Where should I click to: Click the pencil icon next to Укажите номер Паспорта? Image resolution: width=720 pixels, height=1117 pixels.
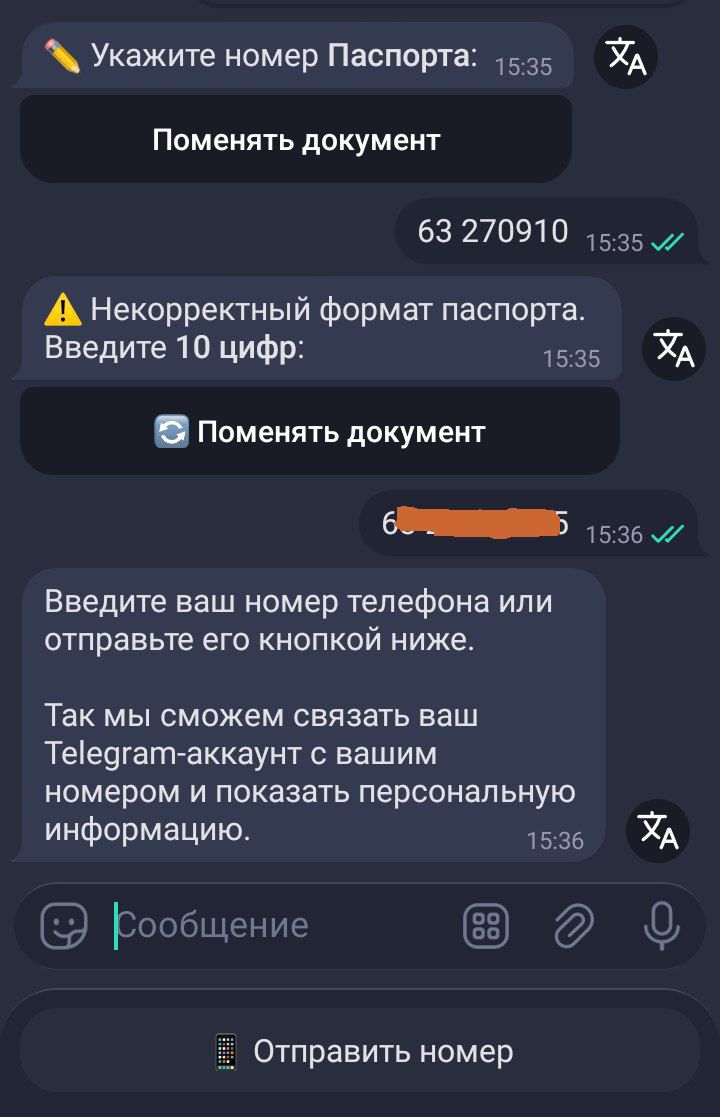(x=64, y=56)
